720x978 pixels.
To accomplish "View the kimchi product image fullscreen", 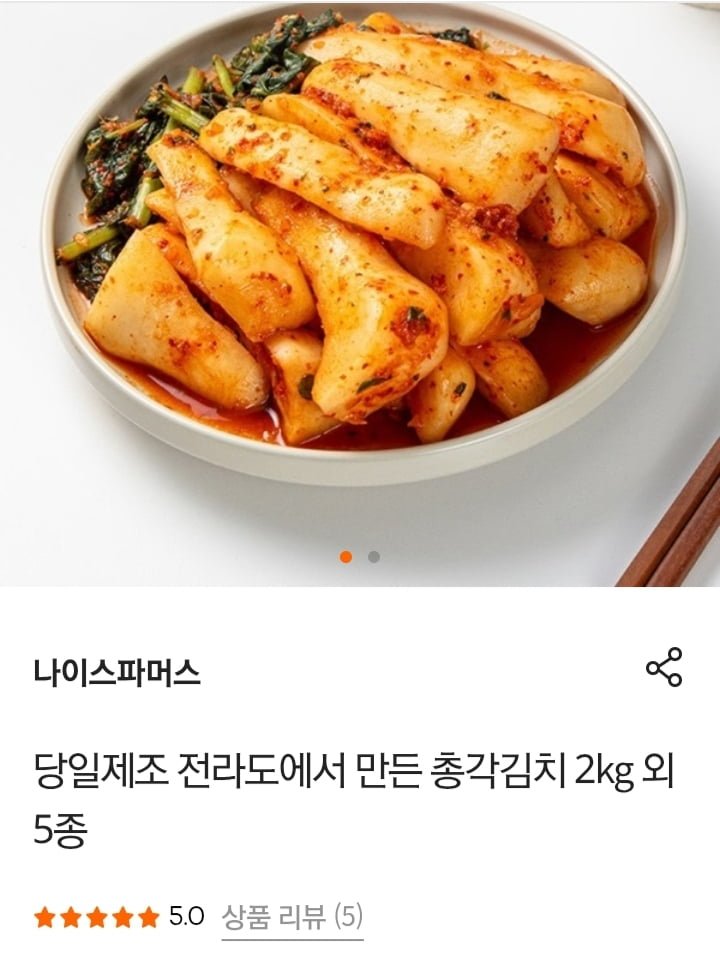I will pos(360,260).
